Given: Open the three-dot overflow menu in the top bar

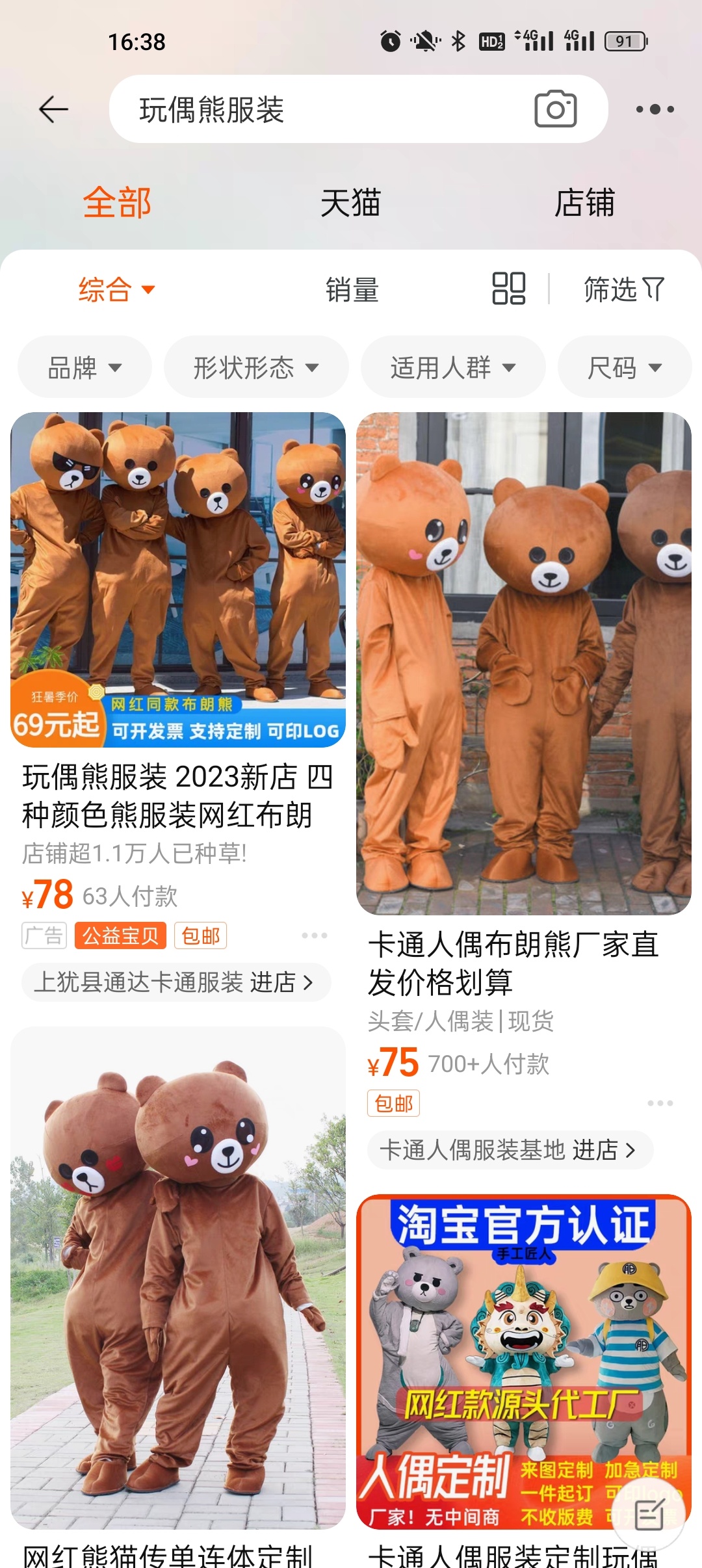Looking at the screenshot, I should point(655,109).
